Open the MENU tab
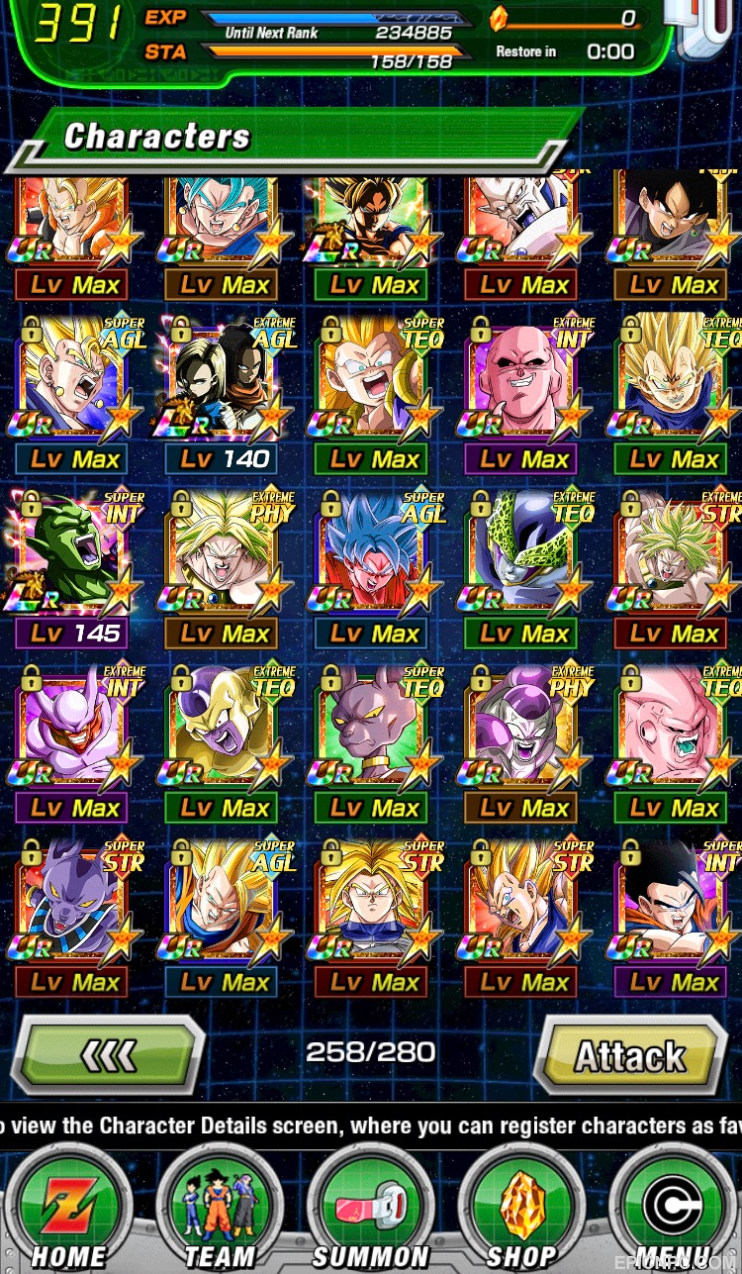Viewport: 742px width, 1274px height. [672, 1209]
